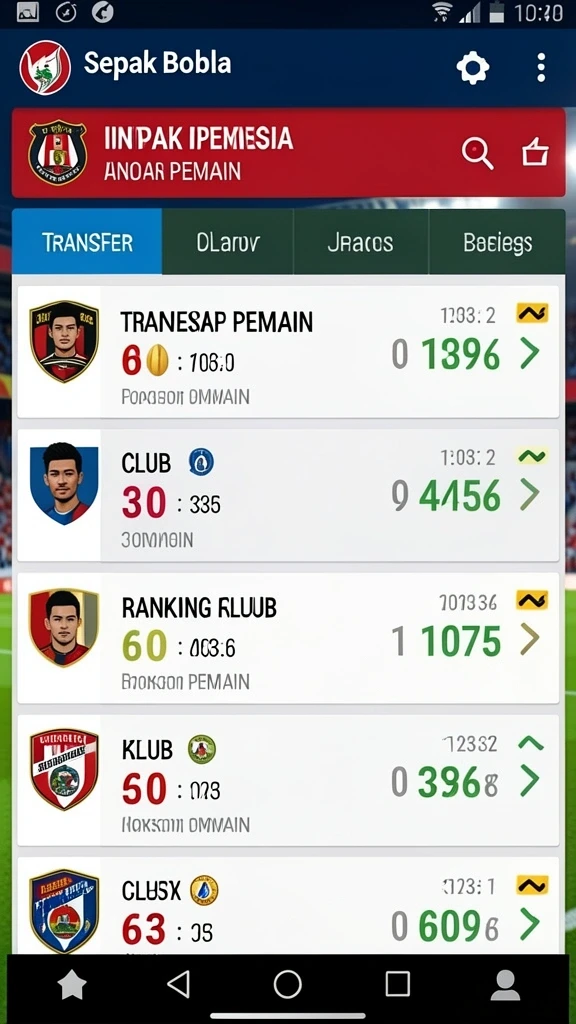This screenshot has width=576, height=1024.
Task: Open the CLUB card showing 4456
Action: coord(288,496)
